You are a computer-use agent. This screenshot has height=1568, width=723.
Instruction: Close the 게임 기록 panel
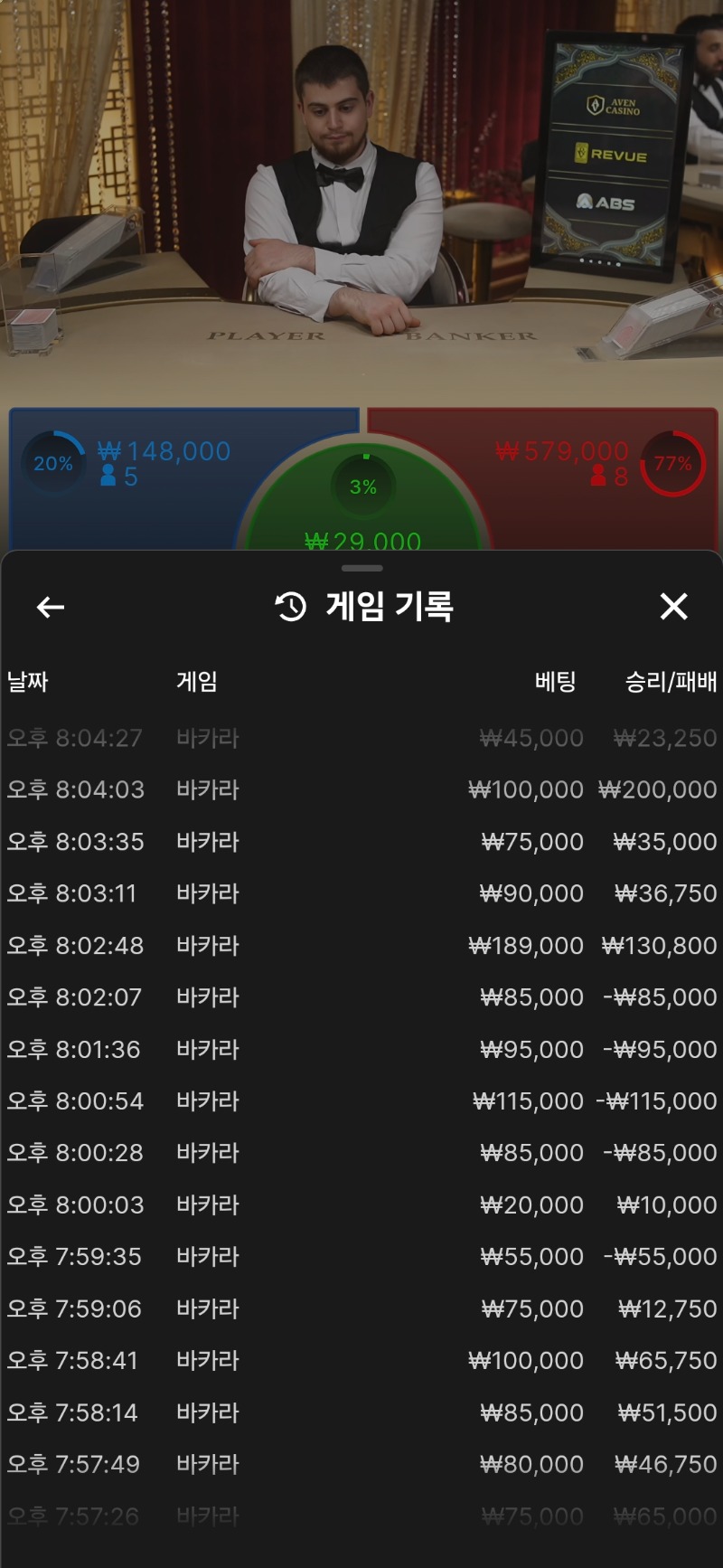click(673, 607)
